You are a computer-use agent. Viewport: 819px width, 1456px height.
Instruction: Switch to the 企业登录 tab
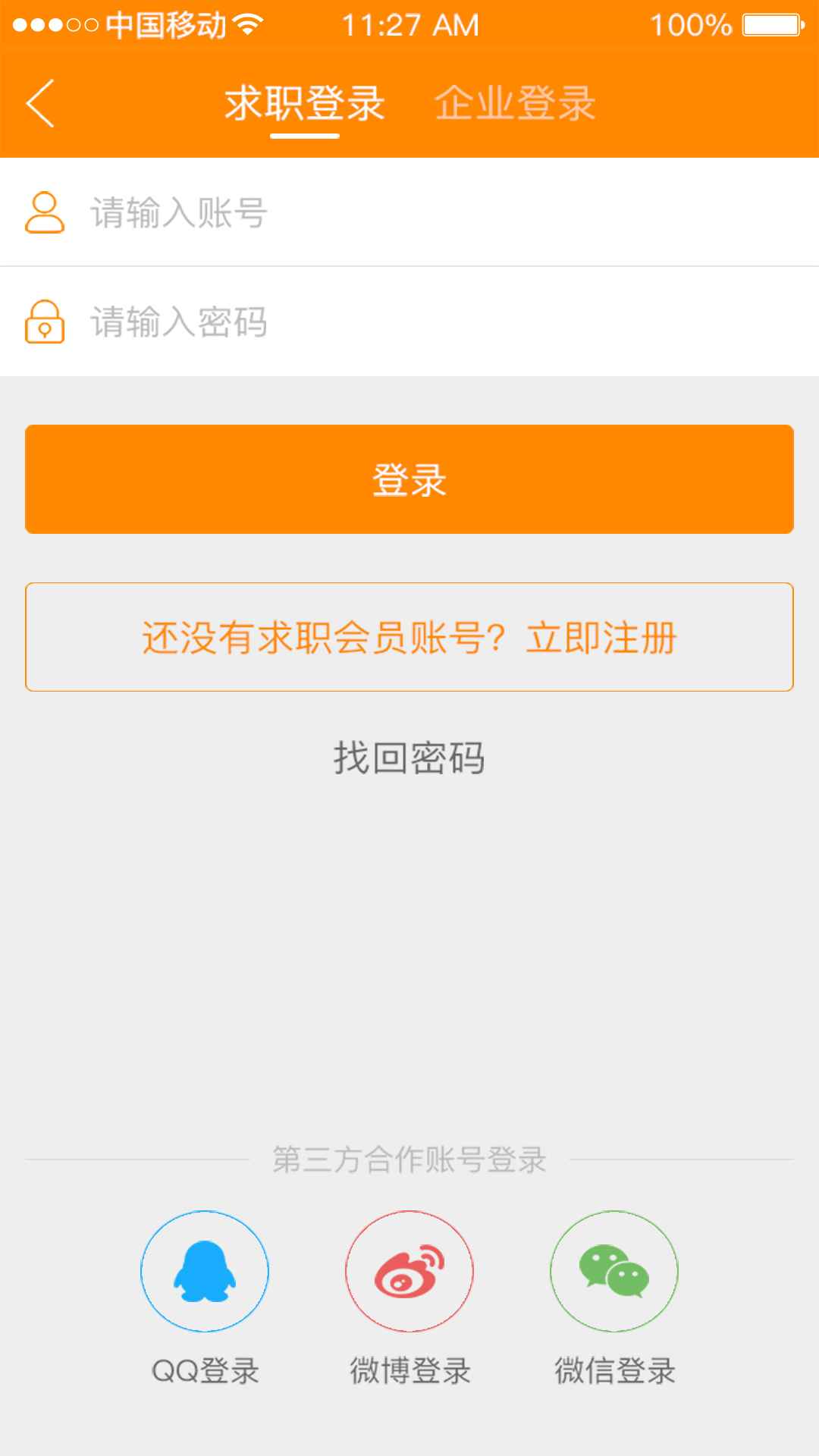[515, 103]
